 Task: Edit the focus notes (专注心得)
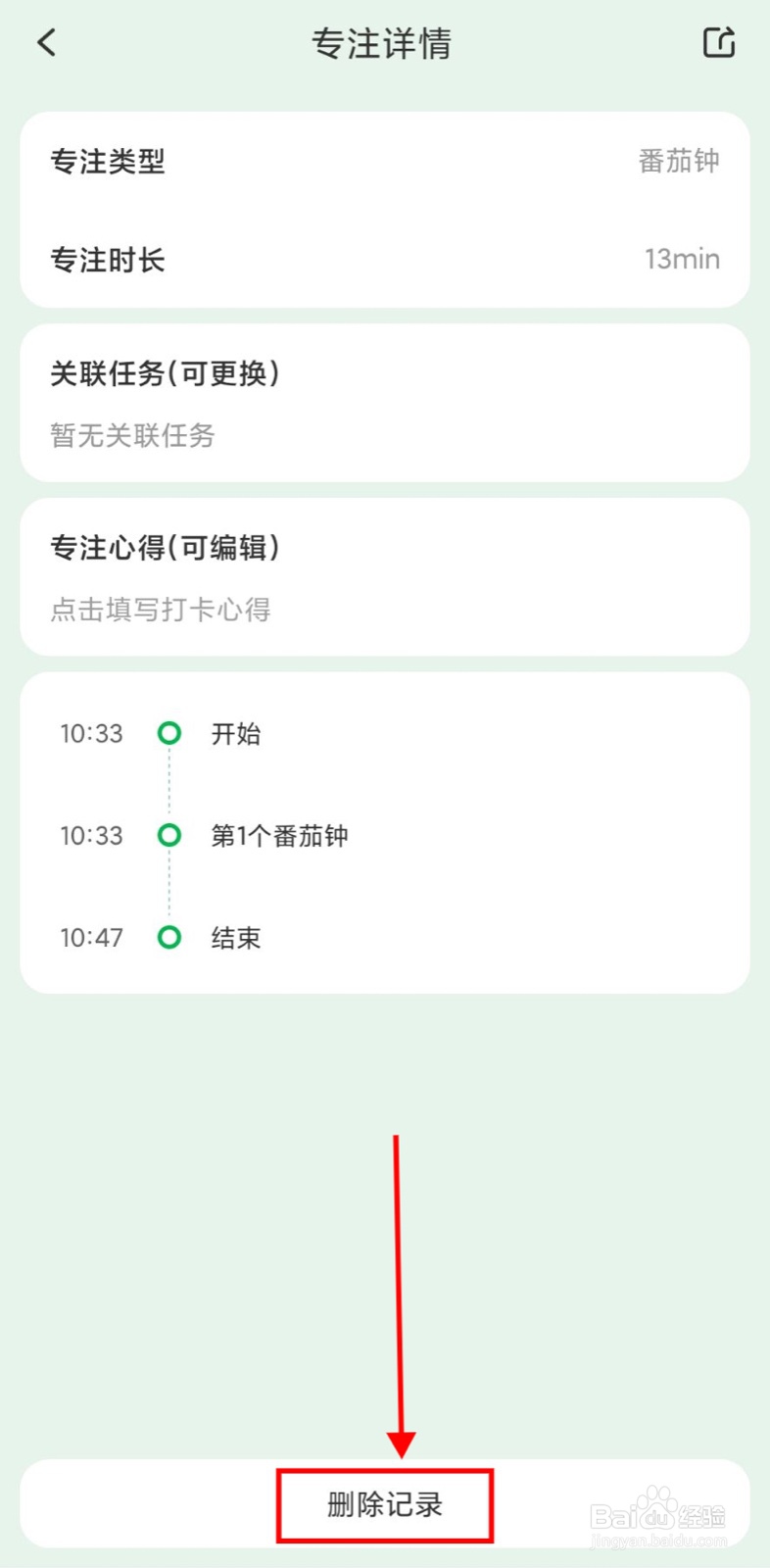click(385, 577)
